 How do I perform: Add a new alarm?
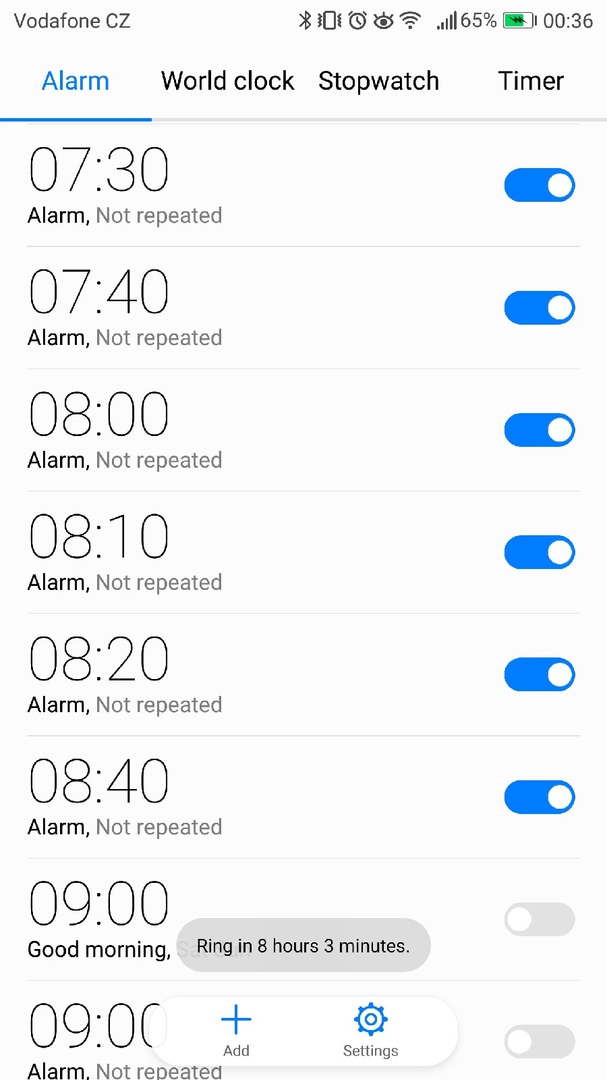point(236,1031)
